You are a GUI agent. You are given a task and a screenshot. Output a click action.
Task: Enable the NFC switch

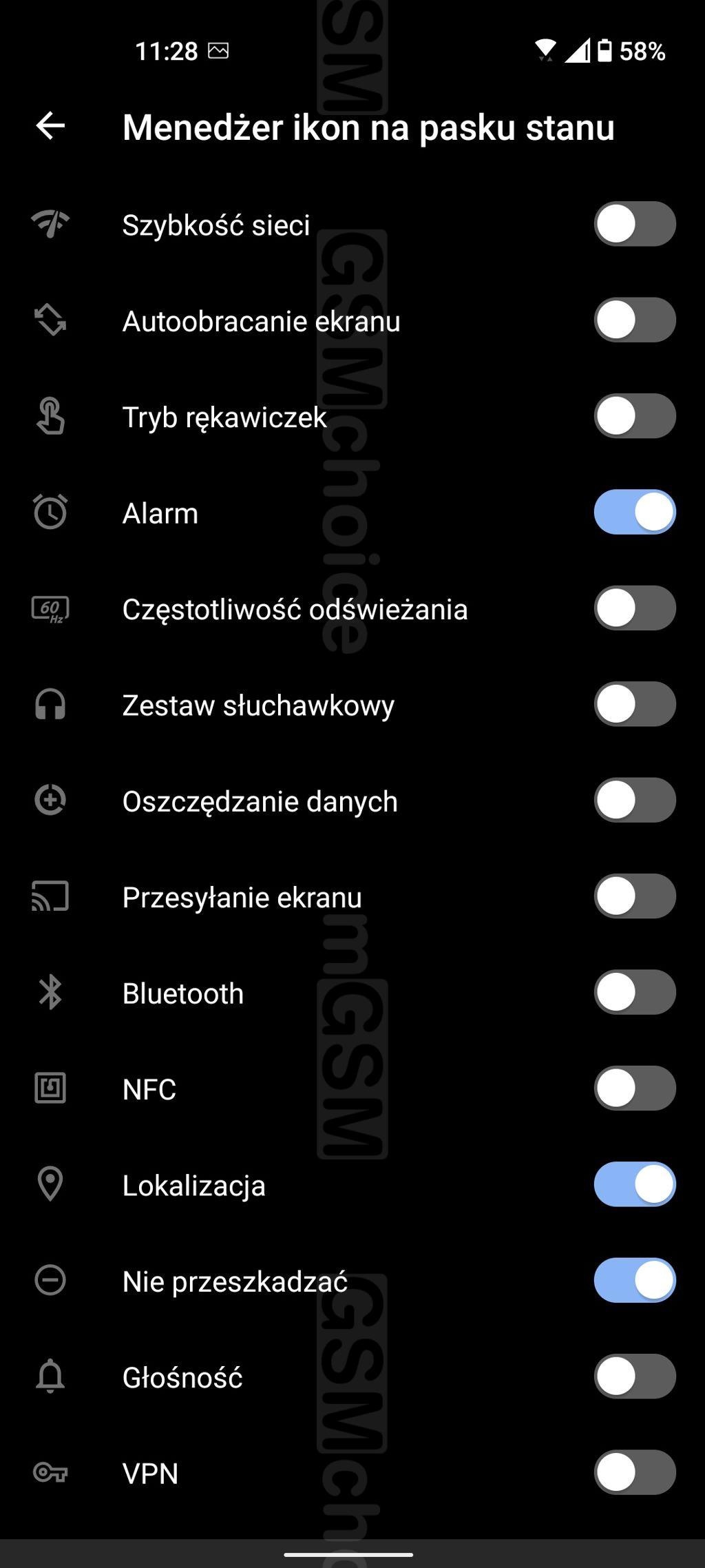[635, 1089]
